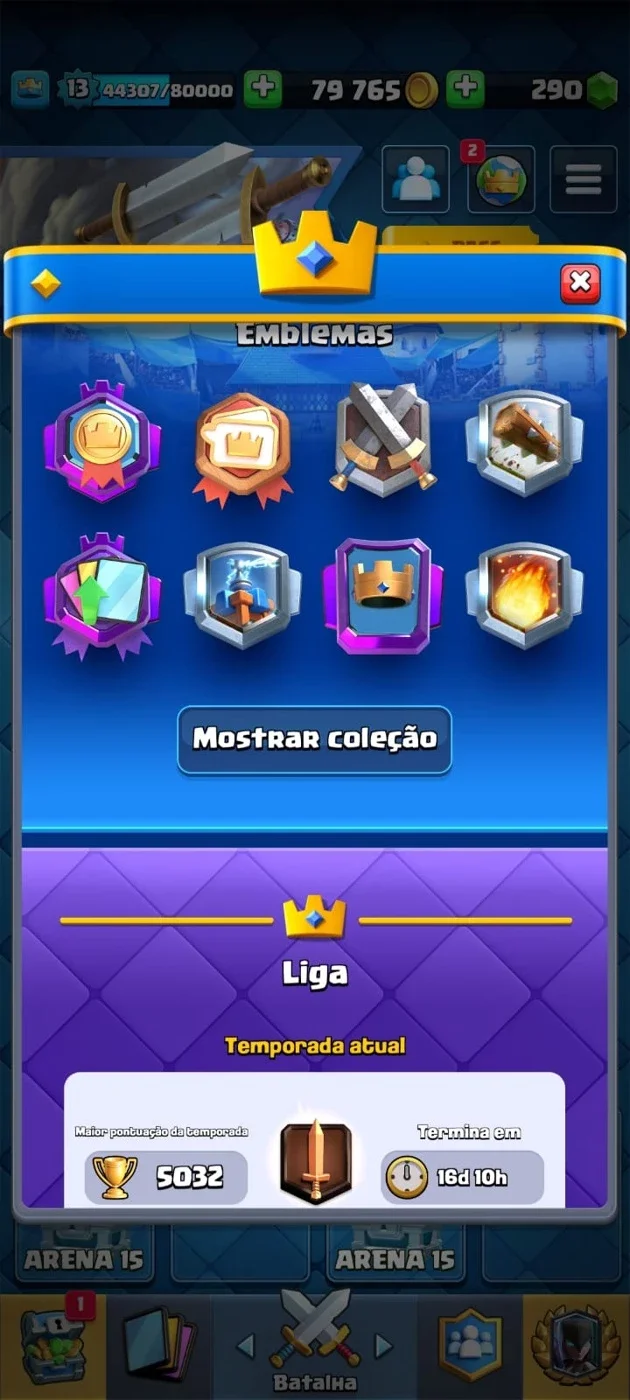Open the cards deck tab
Image resolution: width=630 pixels, height=1400 pixels.
point(159,1345)
